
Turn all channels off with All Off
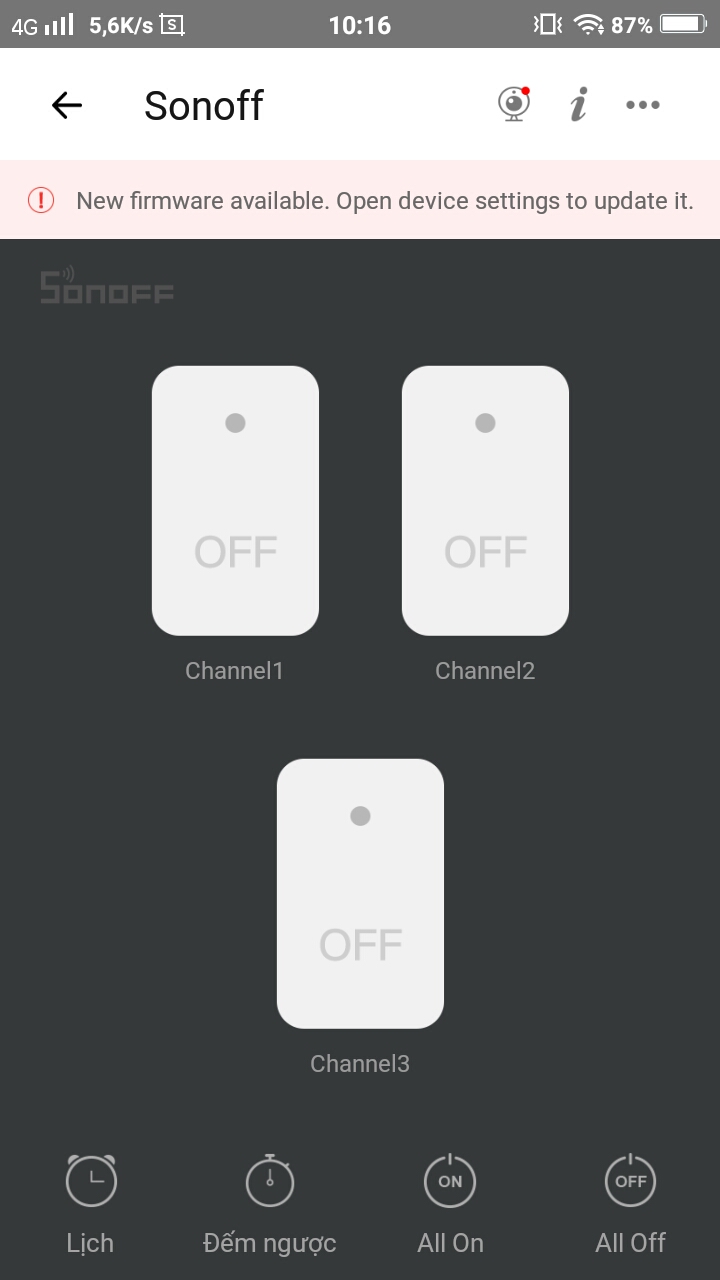coord(630,1204)
